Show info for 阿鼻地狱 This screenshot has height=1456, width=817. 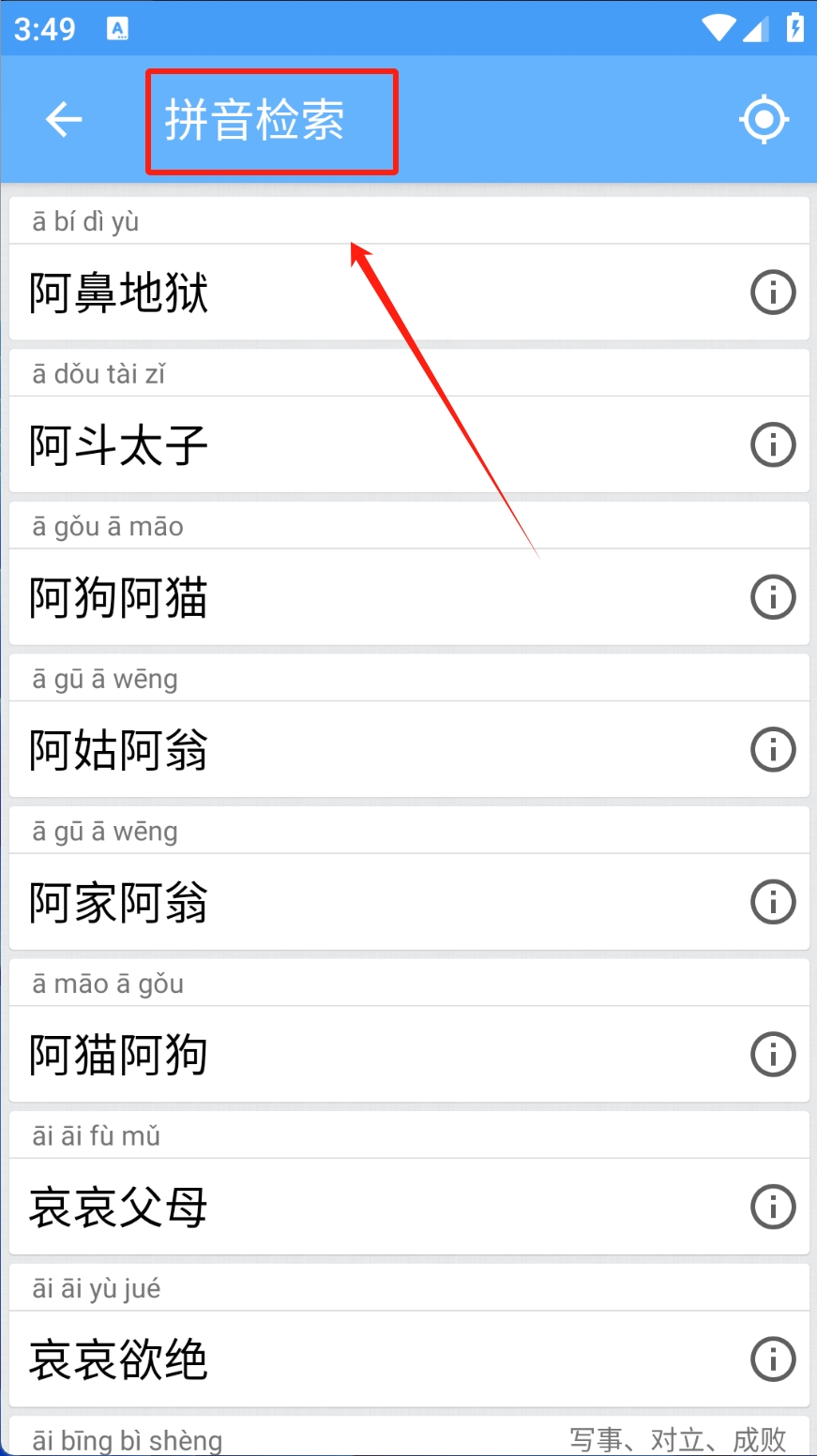pyautogui.click(x=773, y=293)
